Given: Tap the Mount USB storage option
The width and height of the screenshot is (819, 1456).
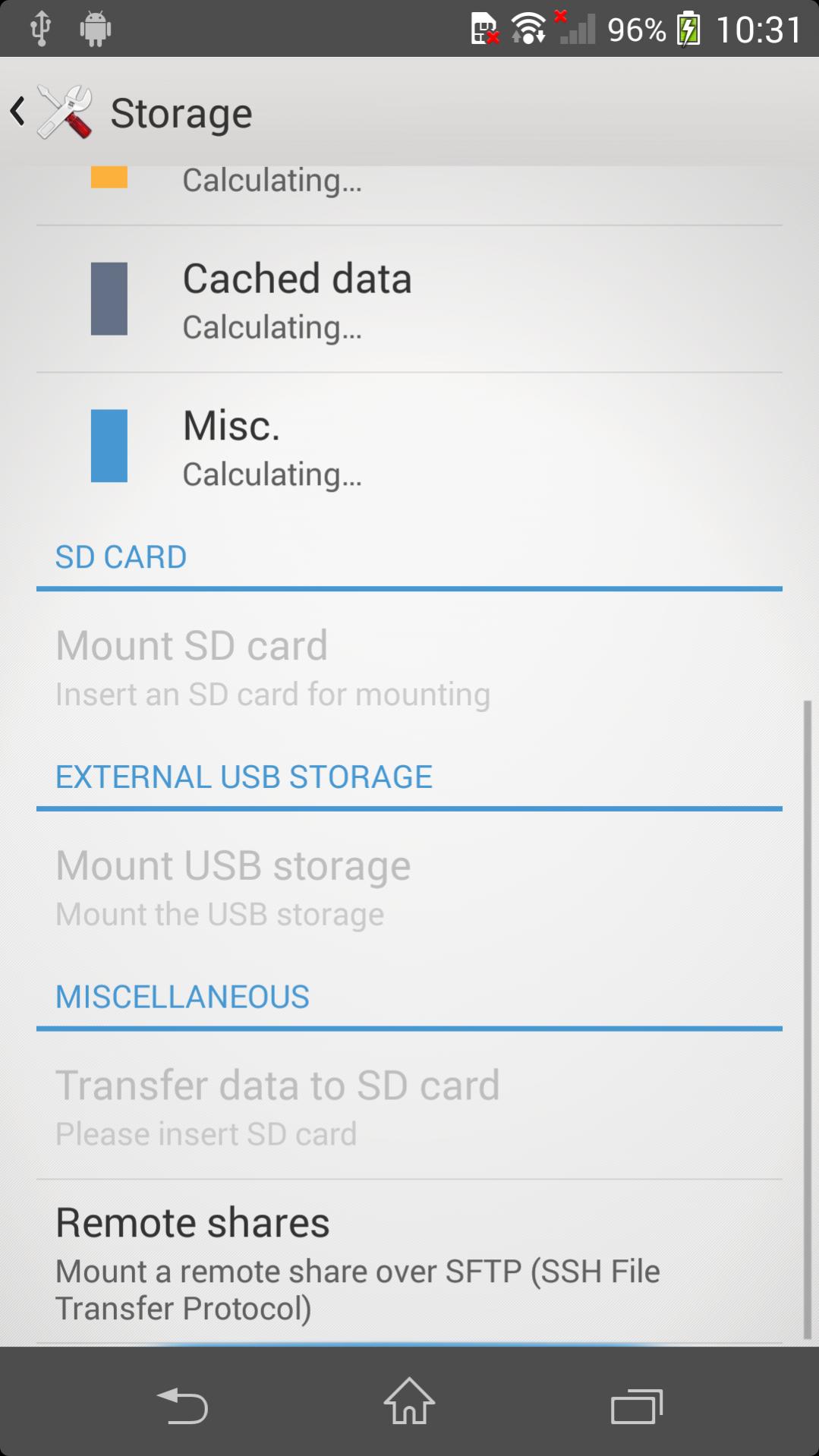Looking at the screenshot, I should (x=409, y=887).
